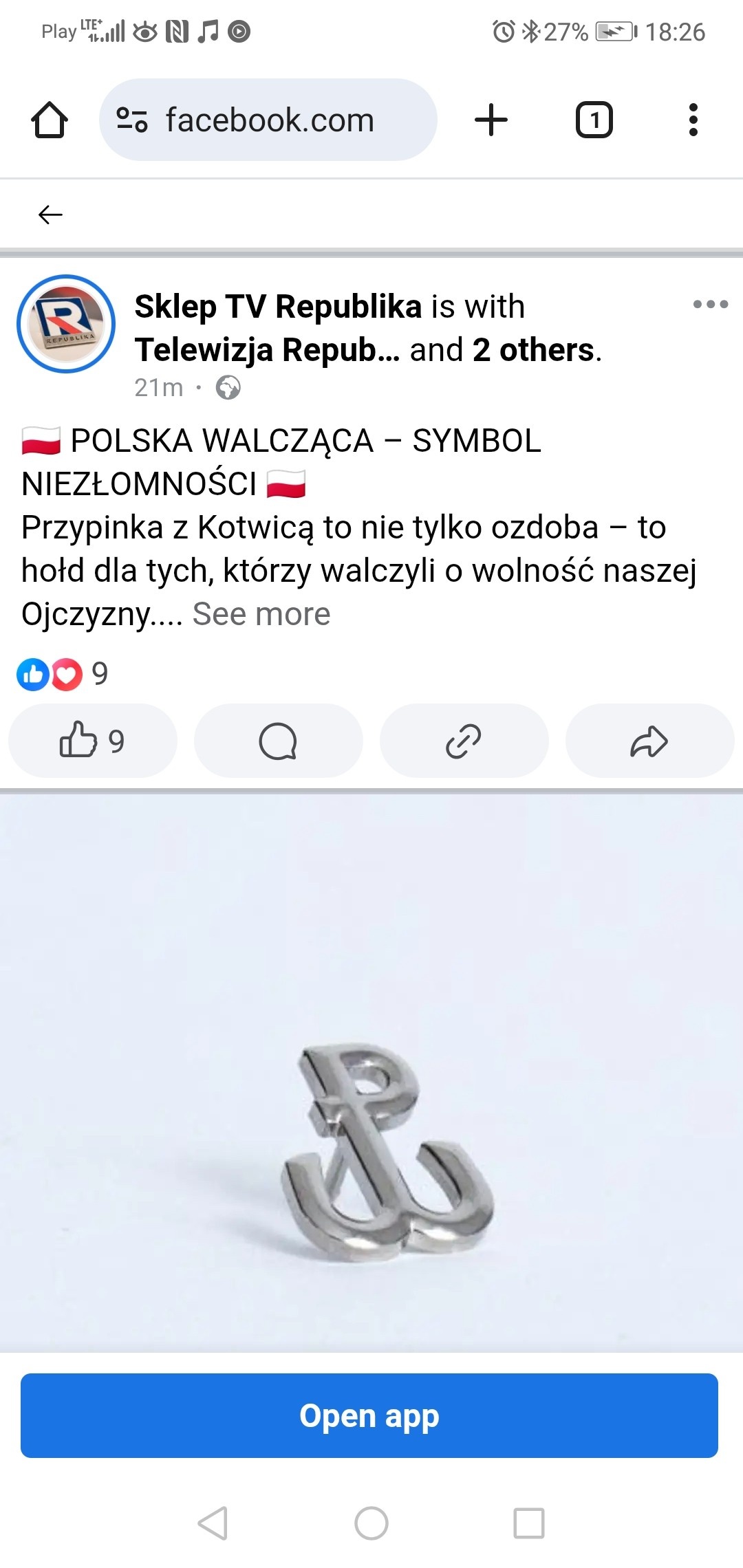Screen dimensions: 743x1568
Task: Tap the facebook.com address bar
Action: 268,120
